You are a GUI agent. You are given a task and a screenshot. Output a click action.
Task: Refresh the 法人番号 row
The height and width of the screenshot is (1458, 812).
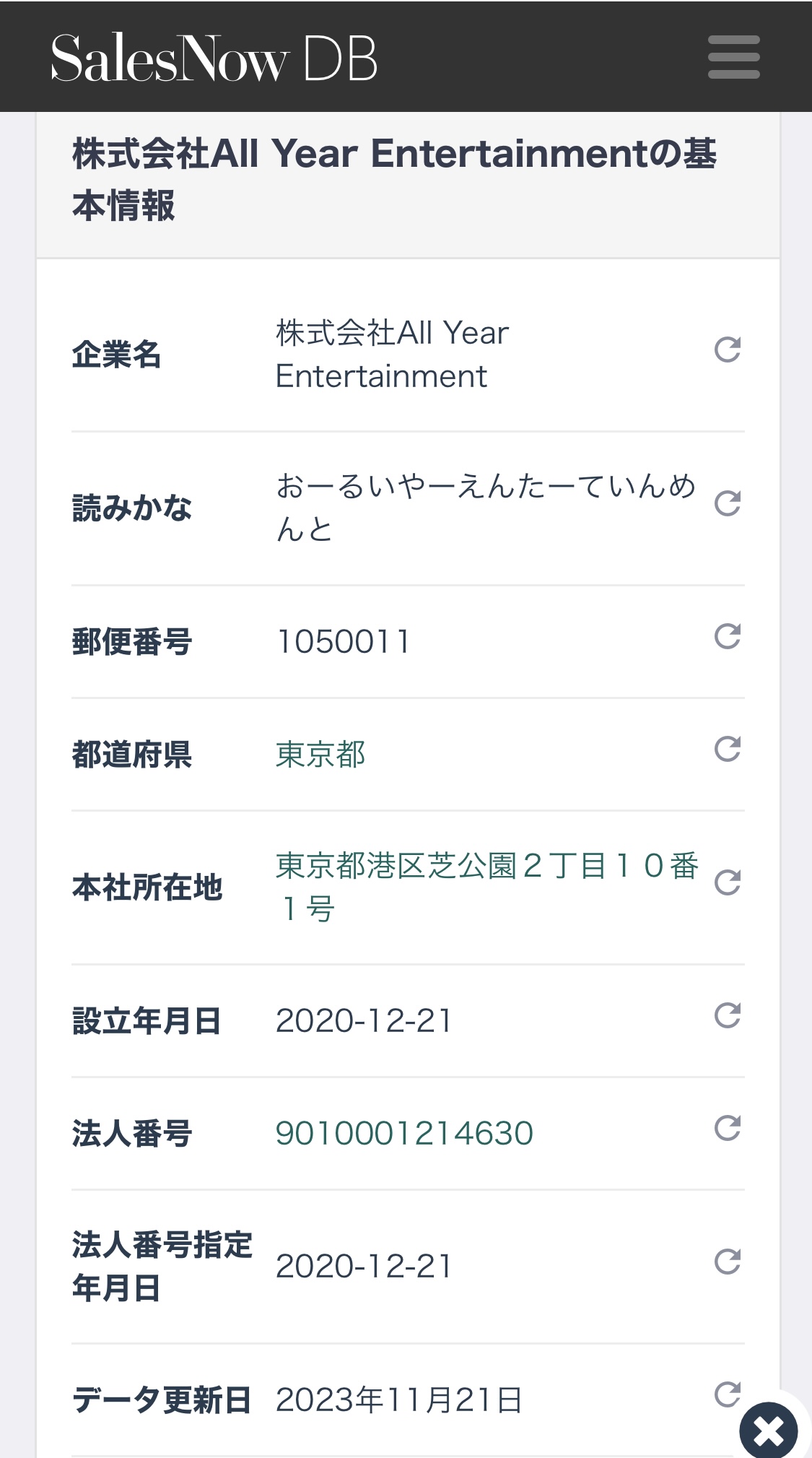pos(728,1127)
